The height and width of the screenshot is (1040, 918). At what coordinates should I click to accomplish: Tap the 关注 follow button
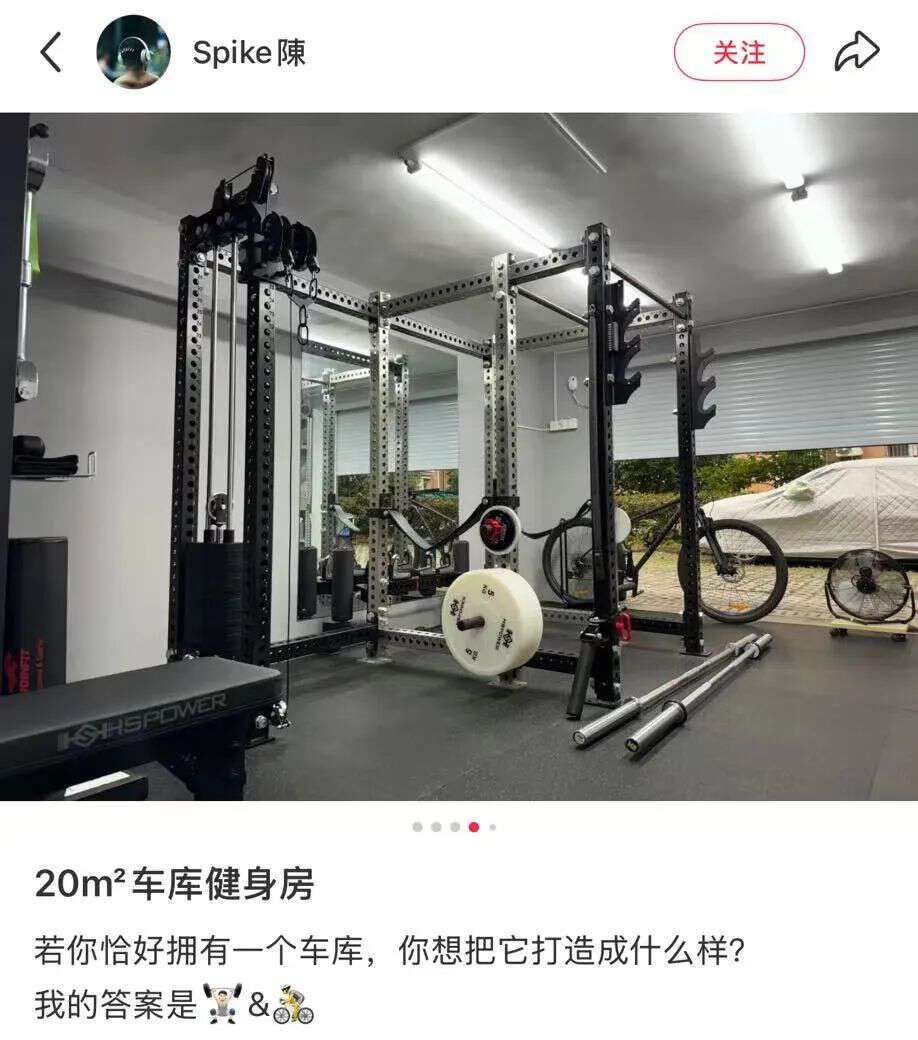click(x=738, y=52)
